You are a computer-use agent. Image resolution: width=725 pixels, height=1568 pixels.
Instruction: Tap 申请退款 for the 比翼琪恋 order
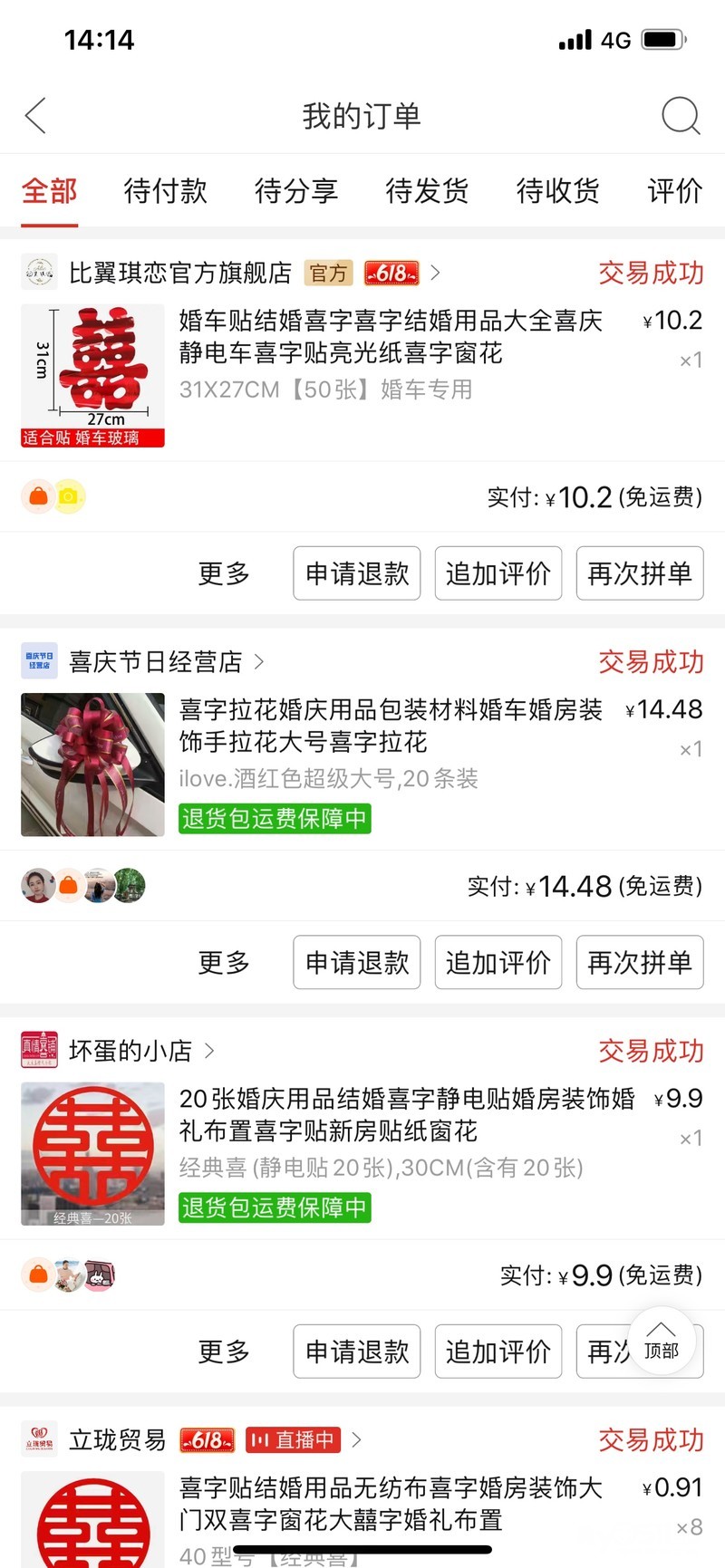tap(357, 573)
